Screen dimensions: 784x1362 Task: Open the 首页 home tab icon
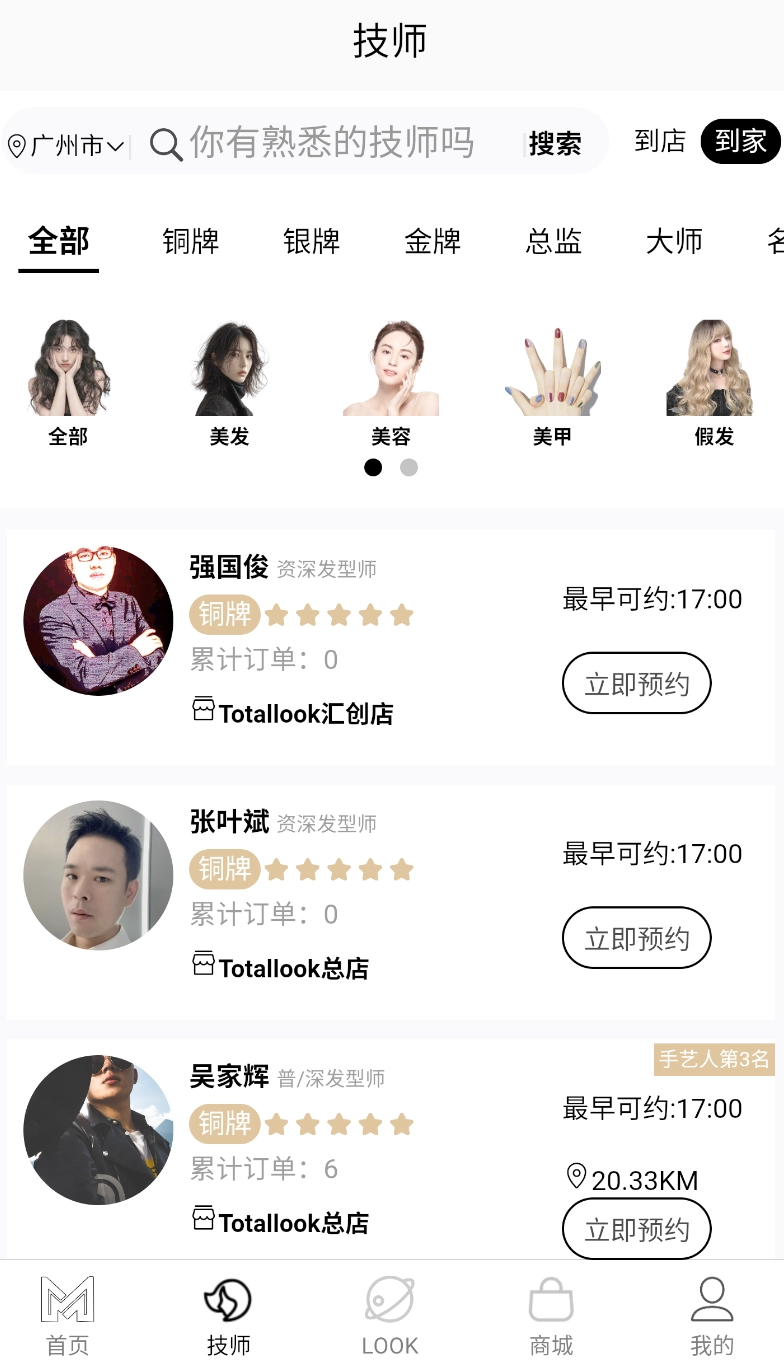[66, 1297]
